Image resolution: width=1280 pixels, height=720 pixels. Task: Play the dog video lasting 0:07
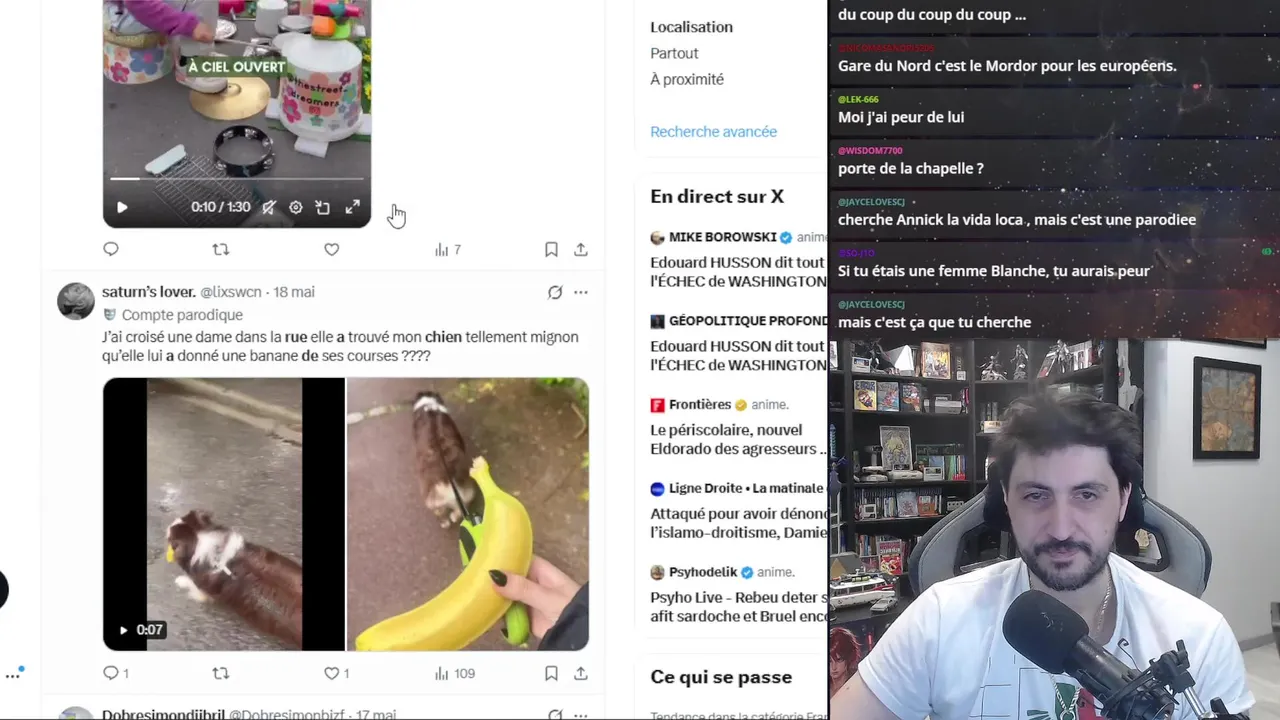coord(224,514)
